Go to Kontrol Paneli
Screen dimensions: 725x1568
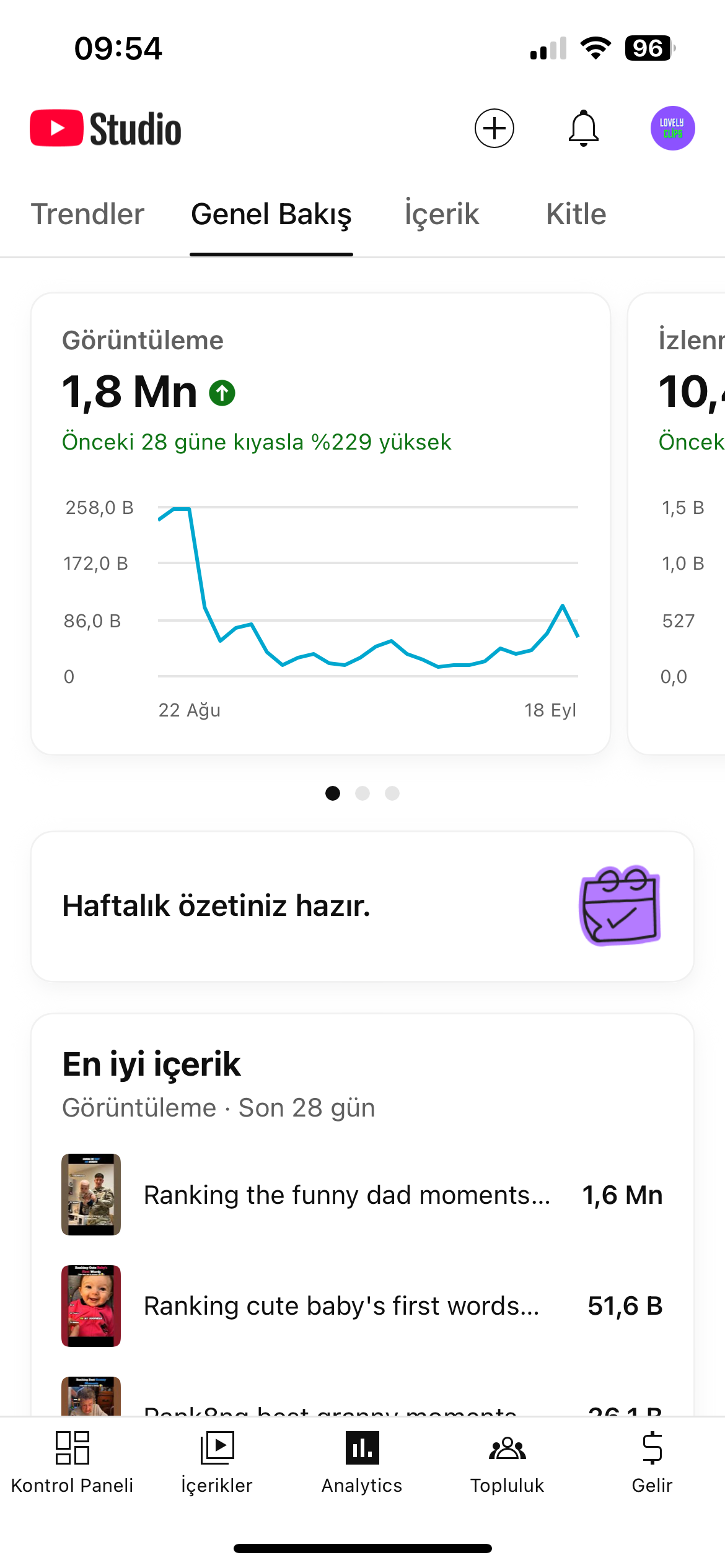(72, 1463)
